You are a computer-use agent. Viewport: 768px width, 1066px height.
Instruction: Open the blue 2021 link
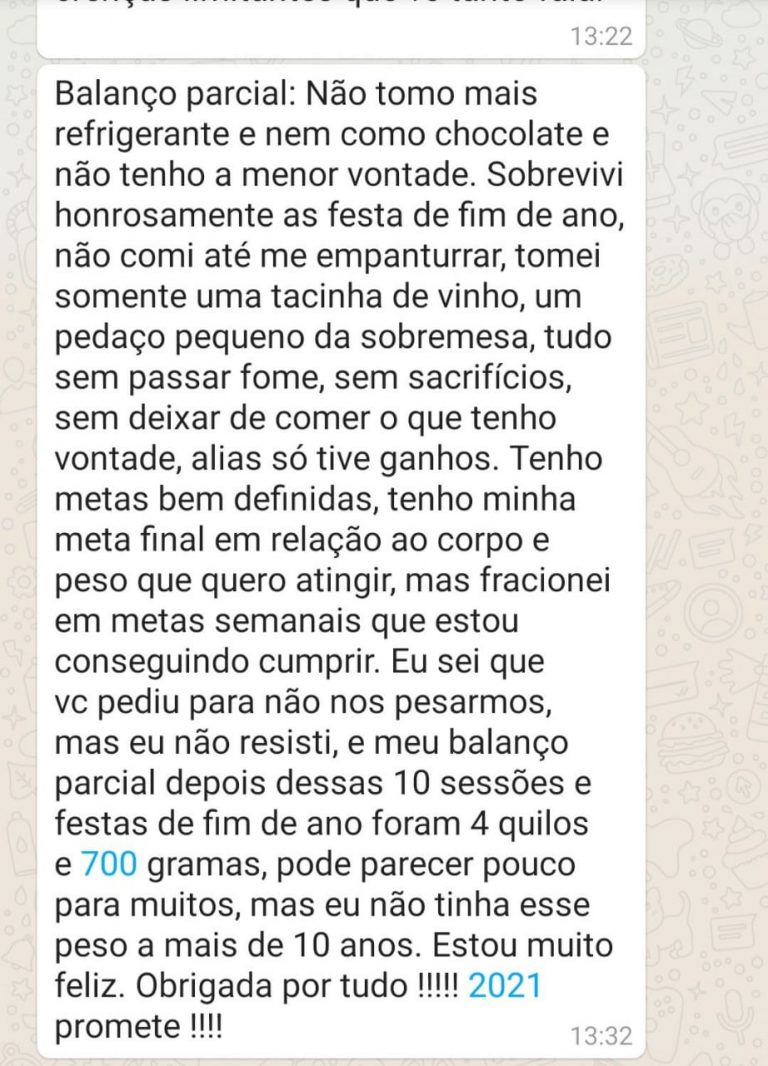point(504,987)
